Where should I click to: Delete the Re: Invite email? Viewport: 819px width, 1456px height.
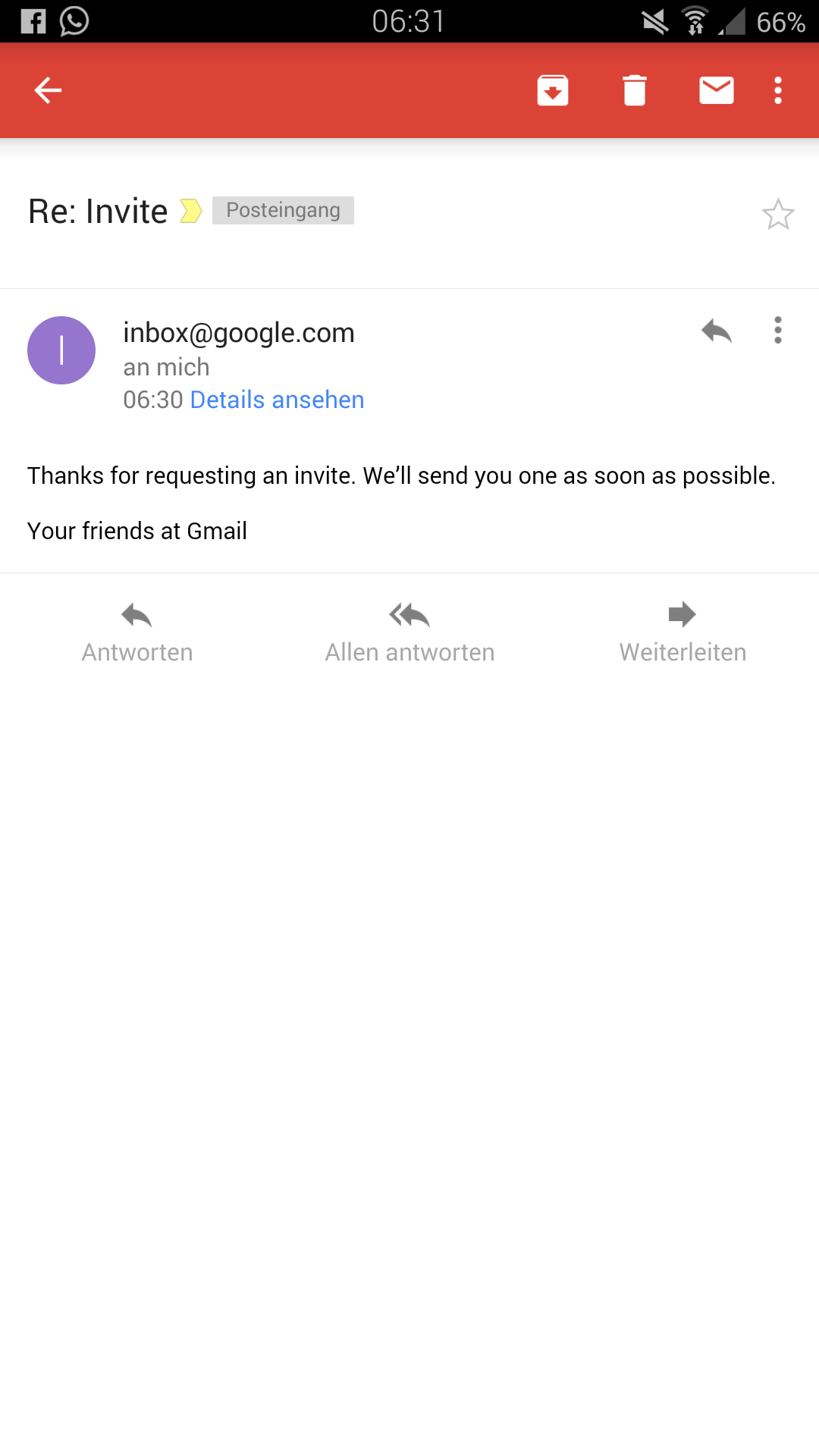(x=635, y=90)
